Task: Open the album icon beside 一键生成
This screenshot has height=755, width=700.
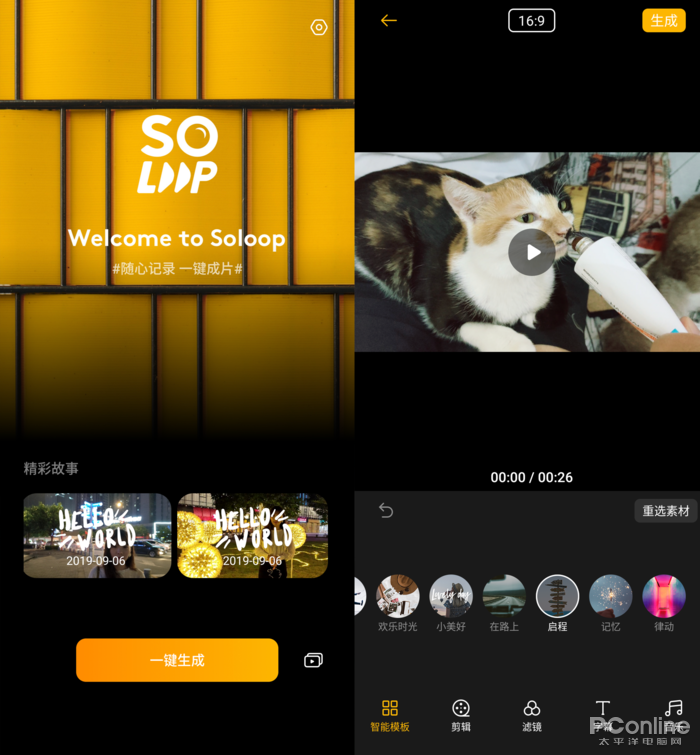Action: pyautogui.click(x=313, y=660)
